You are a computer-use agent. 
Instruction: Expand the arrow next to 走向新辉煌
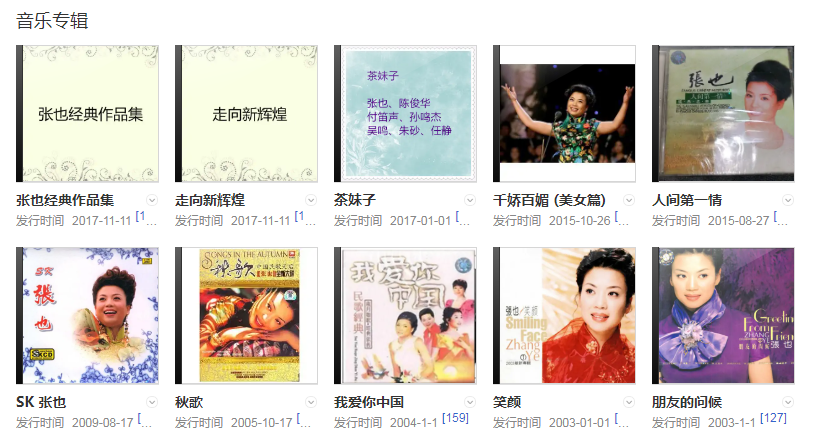coord(312,200)
